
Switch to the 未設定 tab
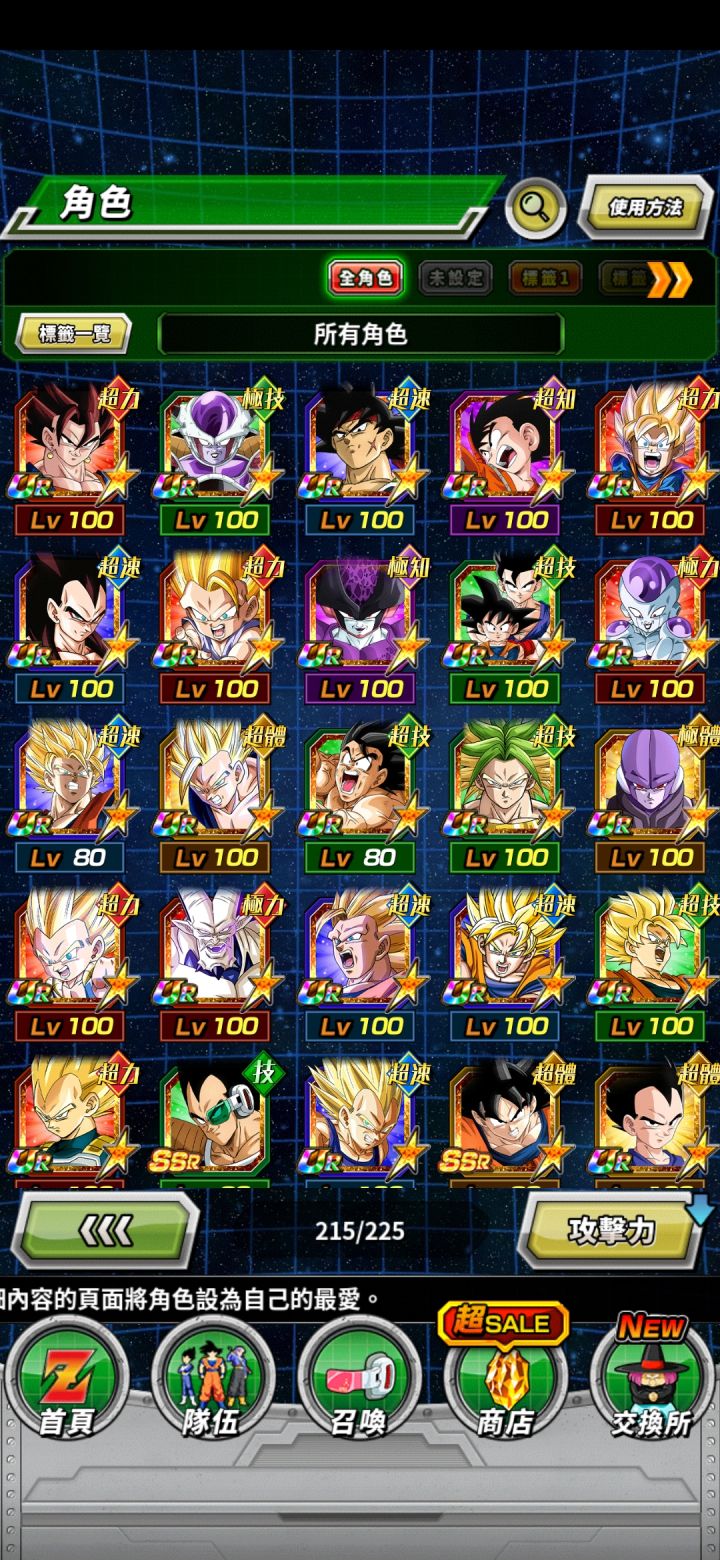click(455, 277)
